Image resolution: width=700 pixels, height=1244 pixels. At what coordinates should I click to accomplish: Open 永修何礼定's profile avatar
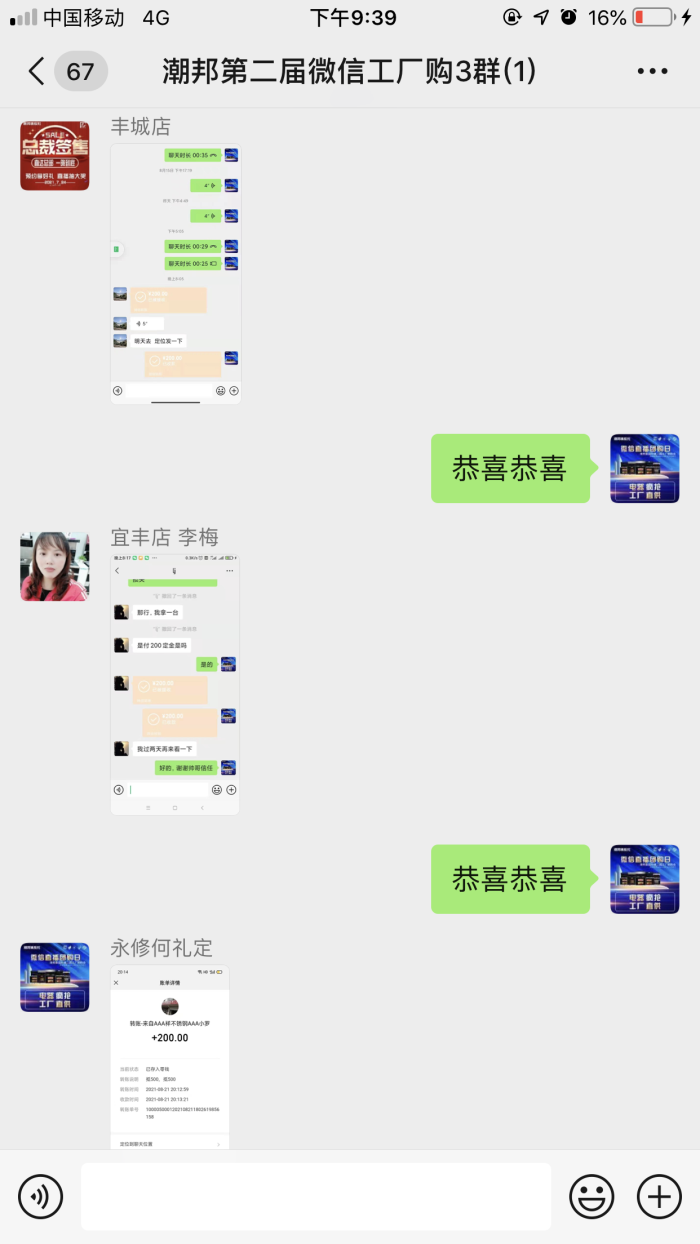click(x=55, y=977)
